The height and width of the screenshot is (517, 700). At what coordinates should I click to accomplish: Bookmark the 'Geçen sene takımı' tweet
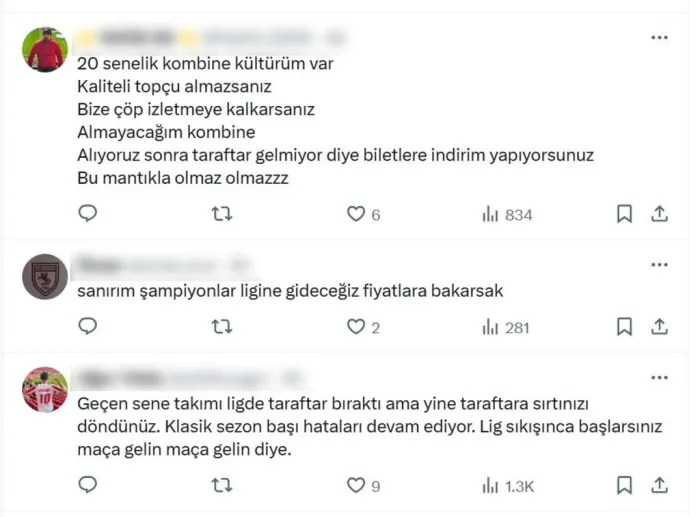624,485
